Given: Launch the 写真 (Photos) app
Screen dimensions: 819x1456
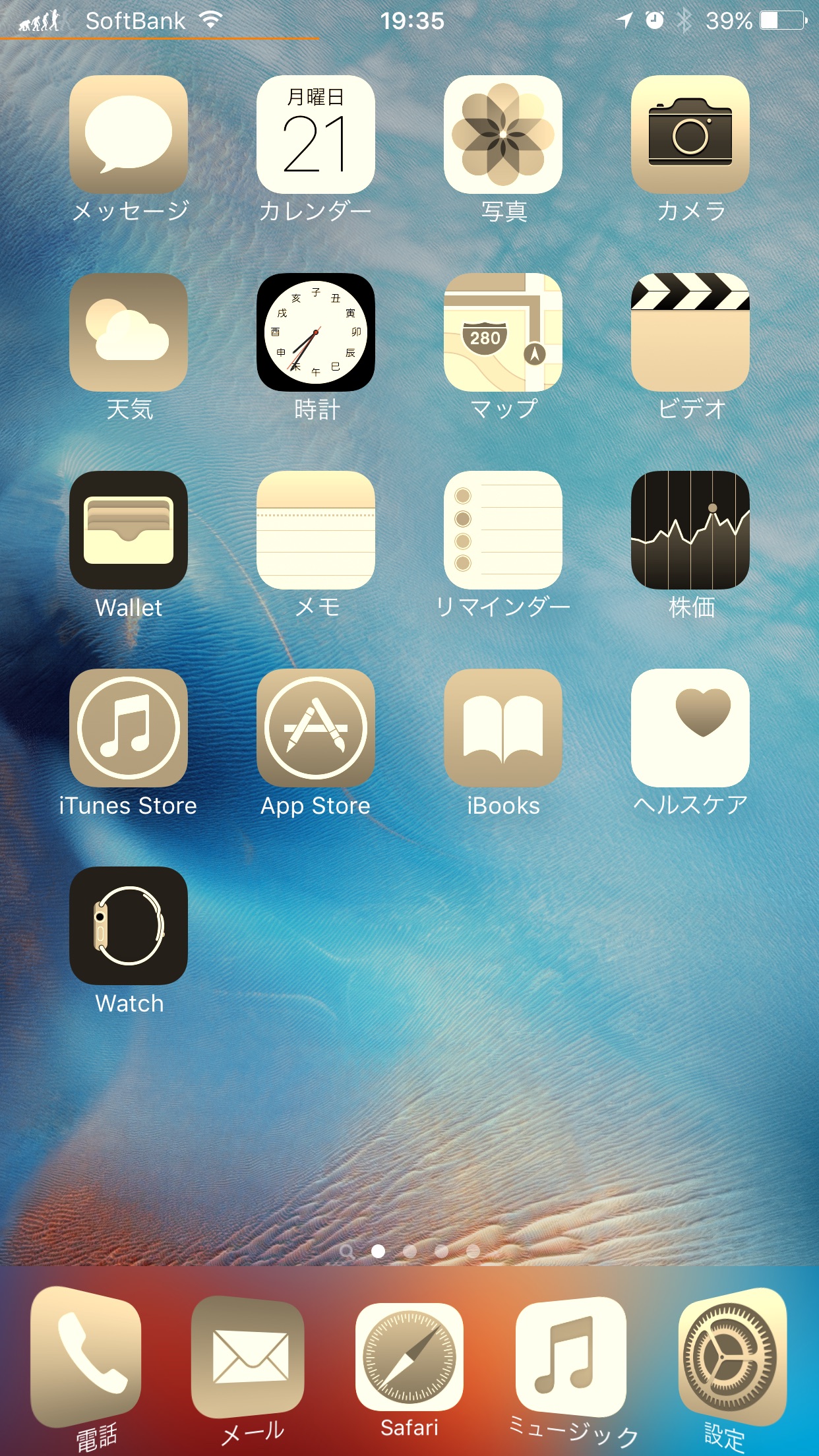Looking at the screenshot, I should [x=503, y=135].
